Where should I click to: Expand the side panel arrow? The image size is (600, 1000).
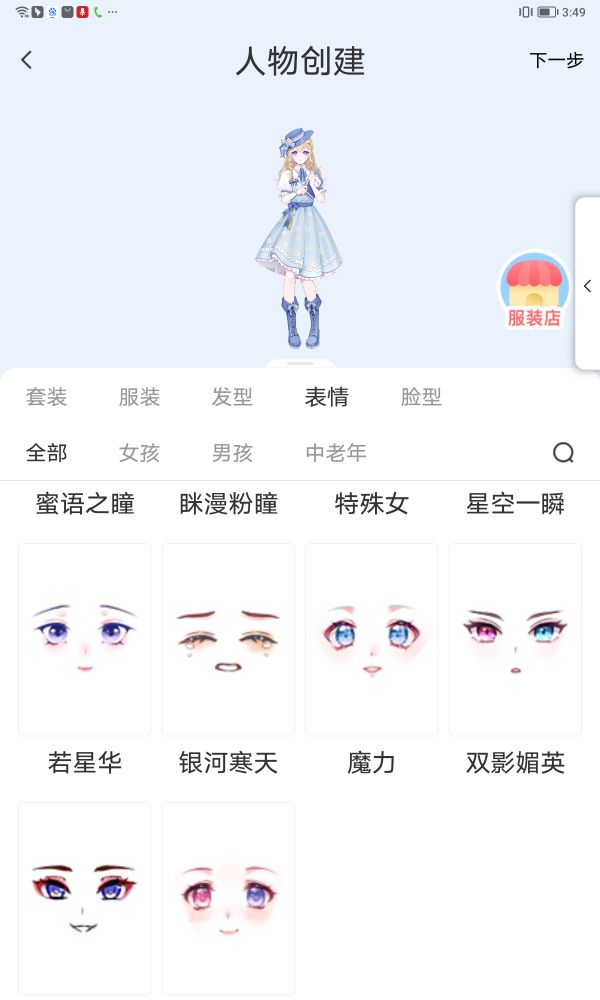pos(587,286)
